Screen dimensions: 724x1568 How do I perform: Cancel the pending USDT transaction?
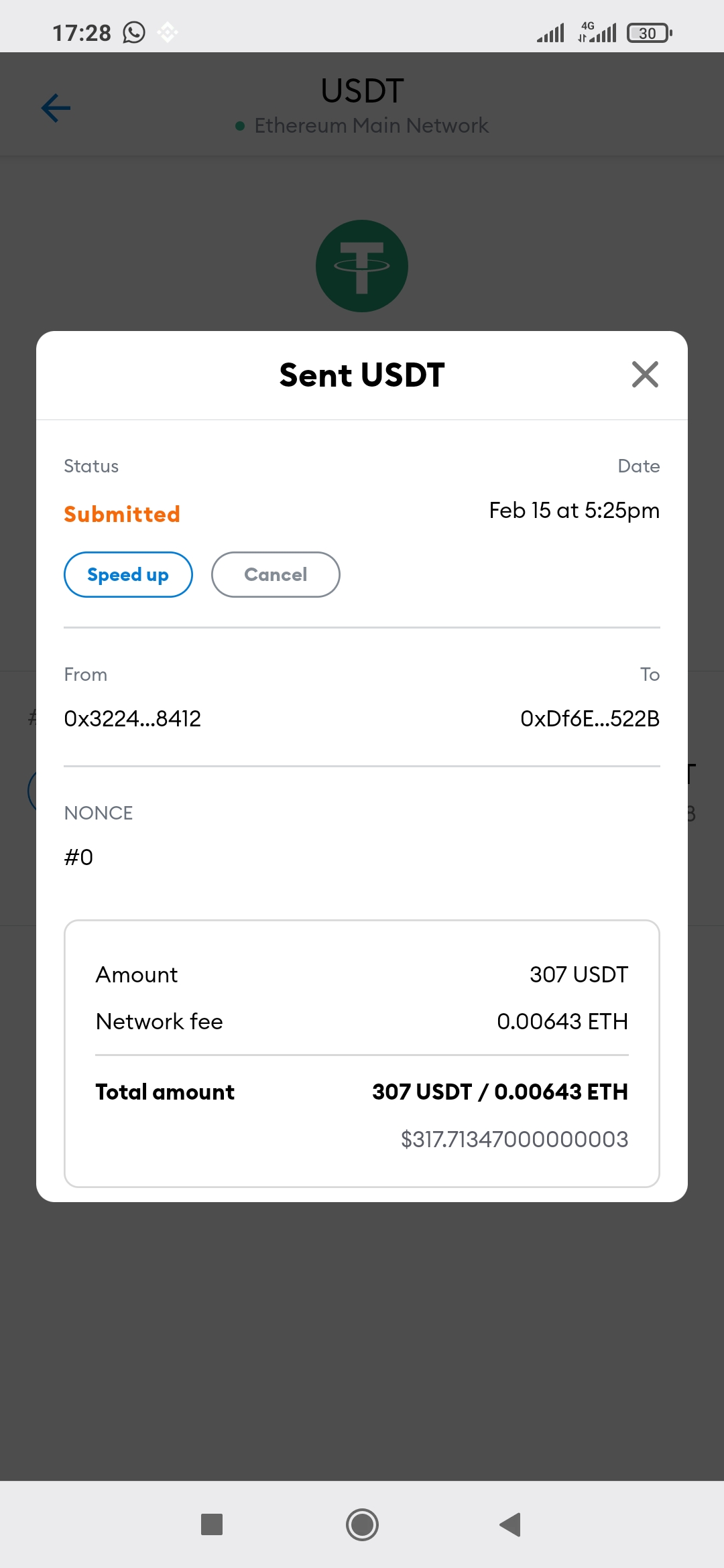point(276,574)
